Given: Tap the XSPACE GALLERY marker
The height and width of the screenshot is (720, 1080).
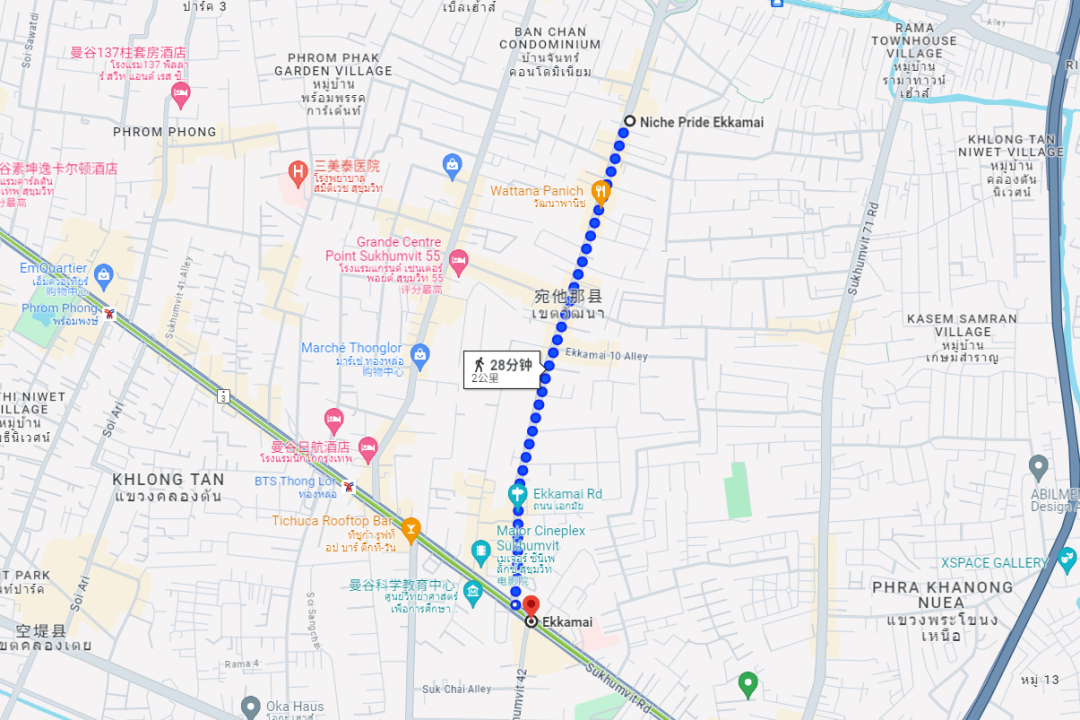Looking at the screenshot, I should 1067,558.
